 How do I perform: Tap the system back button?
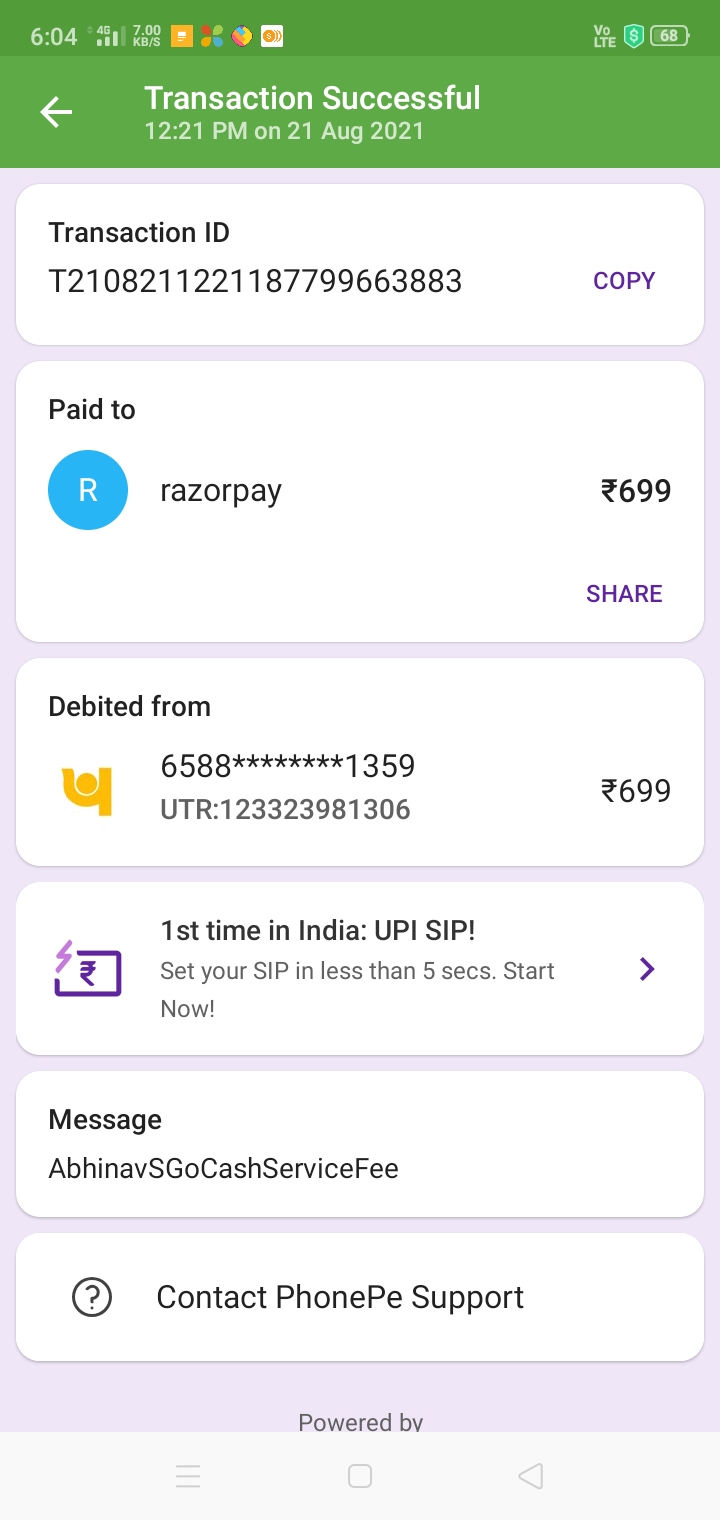coord(530,1476)
